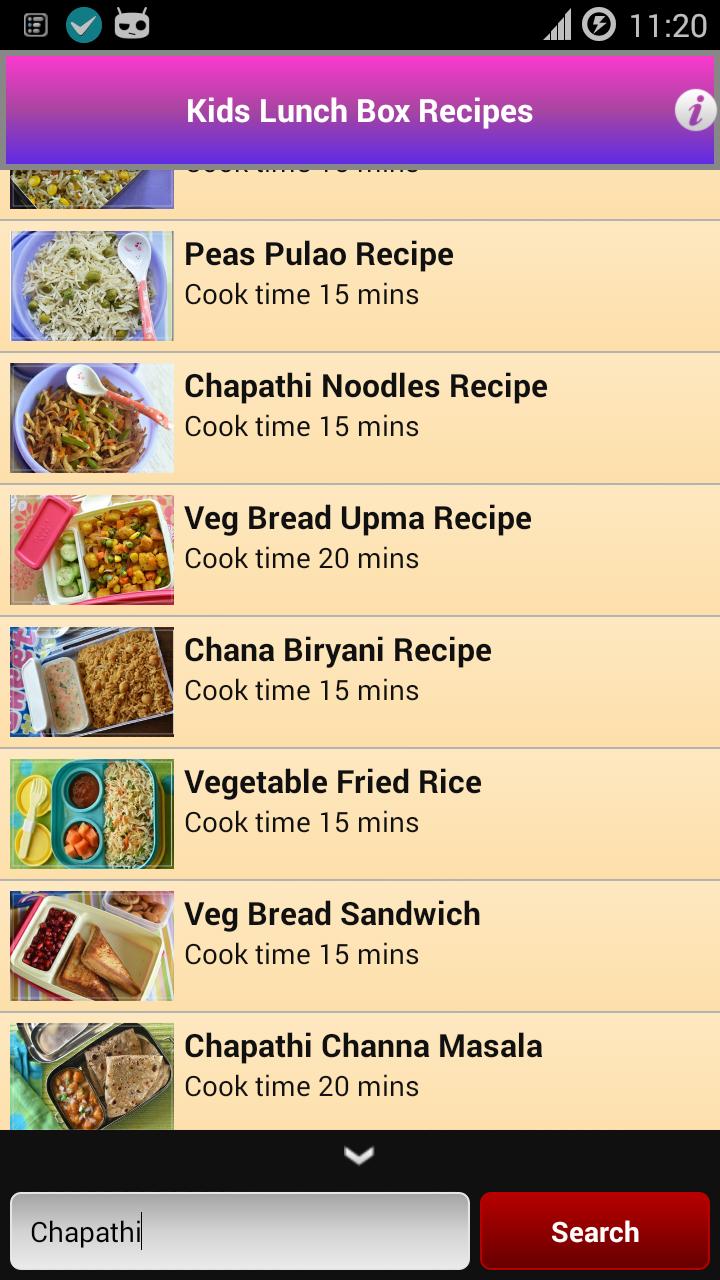Tap the search field containing Chapathi
This screenshot has width=720, height=1280.
[240, 1231]
